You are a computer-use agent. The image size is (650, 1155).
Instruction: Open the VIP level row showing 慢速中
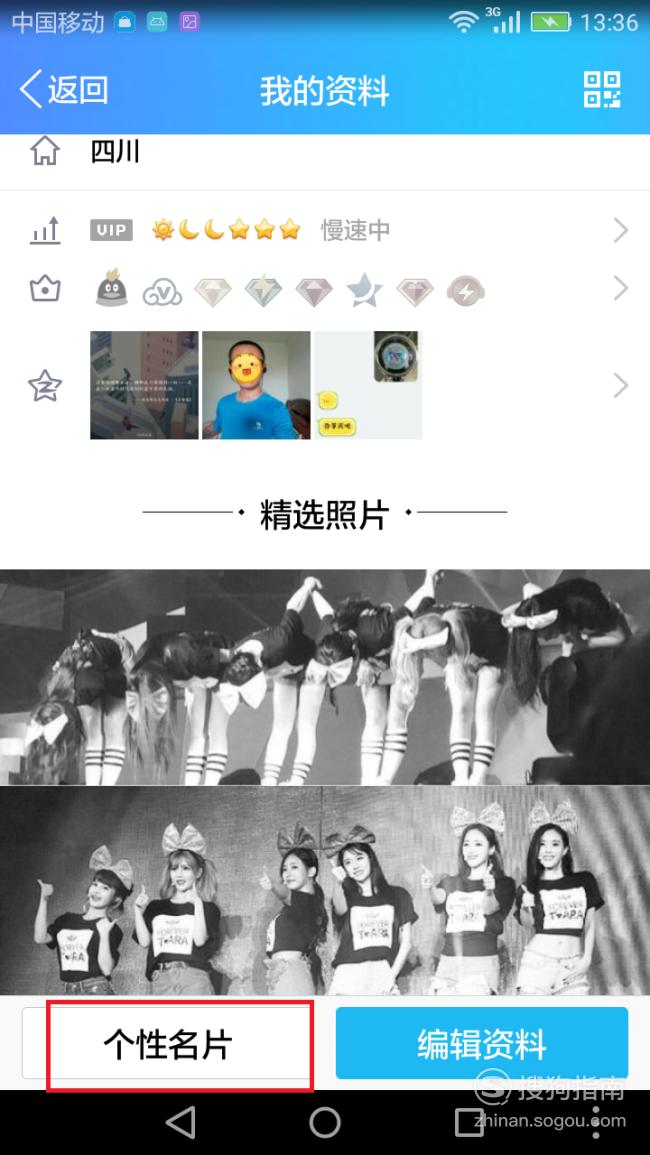click(x=325, y=231)
